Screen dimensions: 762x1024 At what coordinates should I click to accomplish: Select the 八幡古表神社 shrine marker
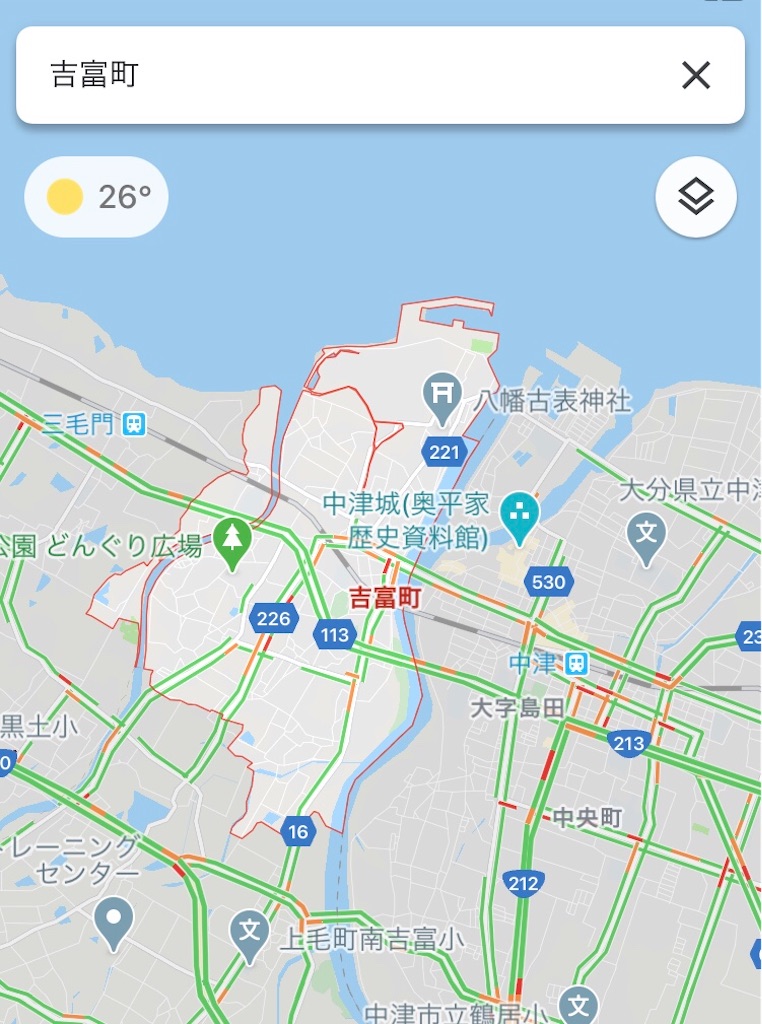pyautogui.click(x=441, y=396)
